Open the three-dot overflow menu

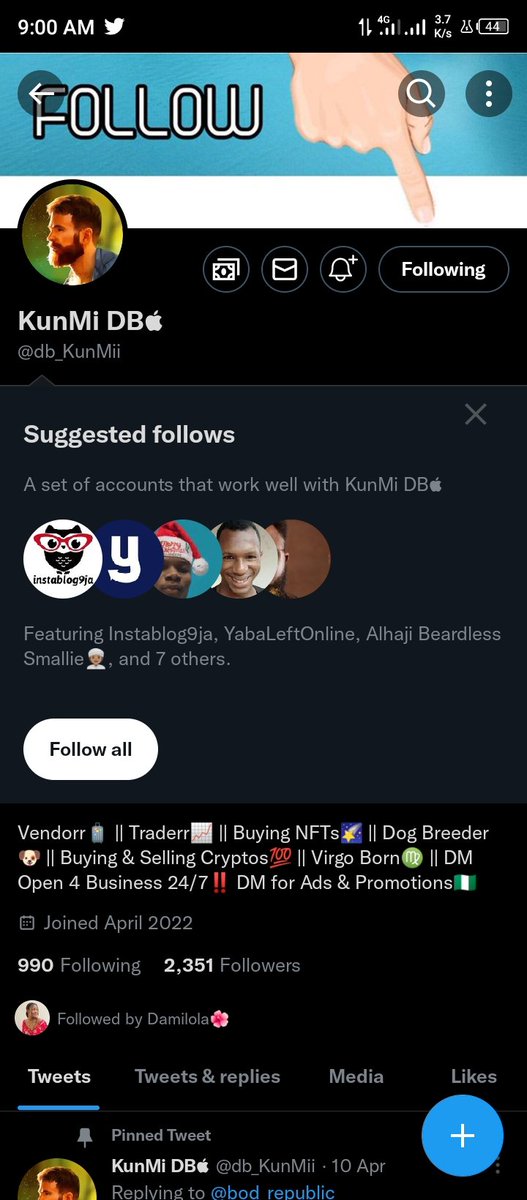pos(489,95)
